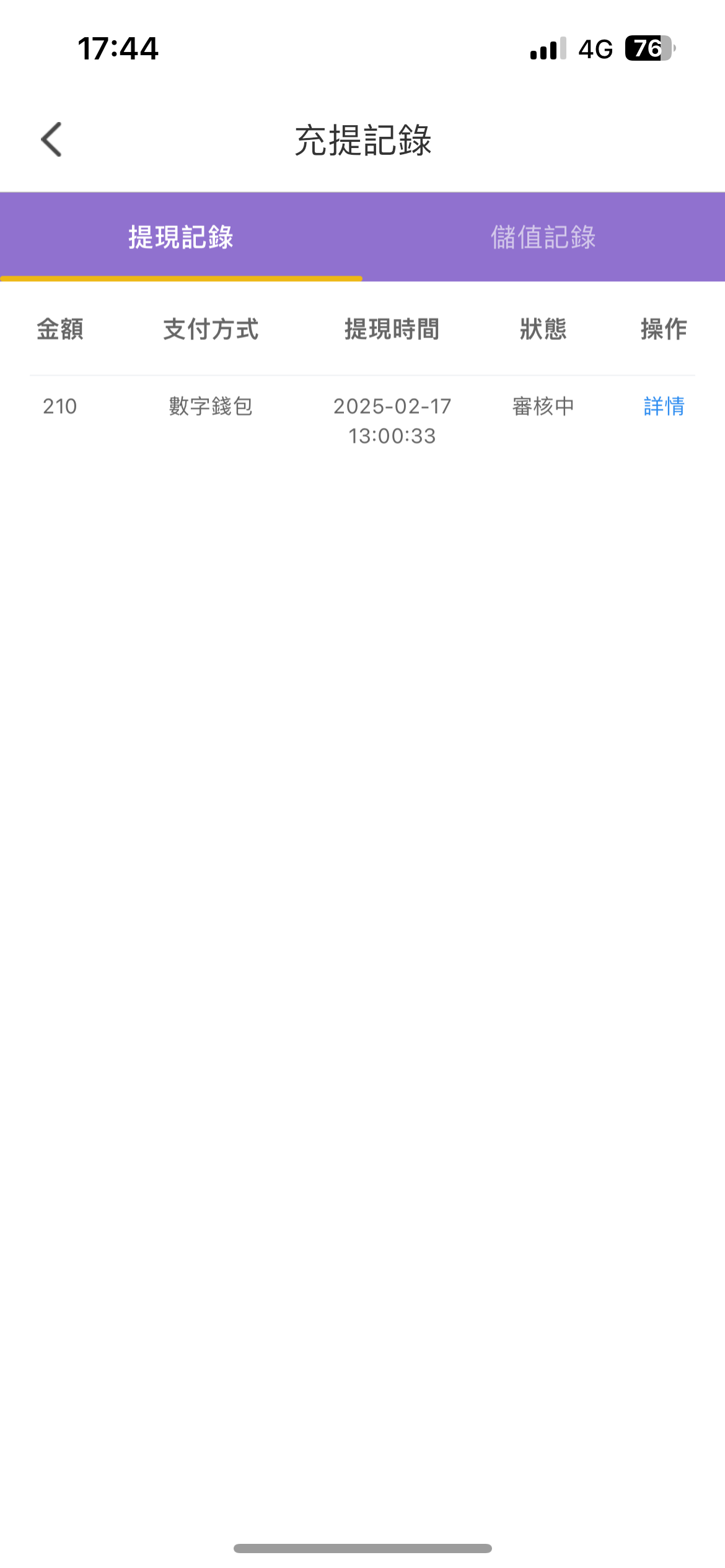The height and width of the screenshot is (1568, 725).
Task: Switch to the 儲值記錄 tab
Action: (543, 237)
